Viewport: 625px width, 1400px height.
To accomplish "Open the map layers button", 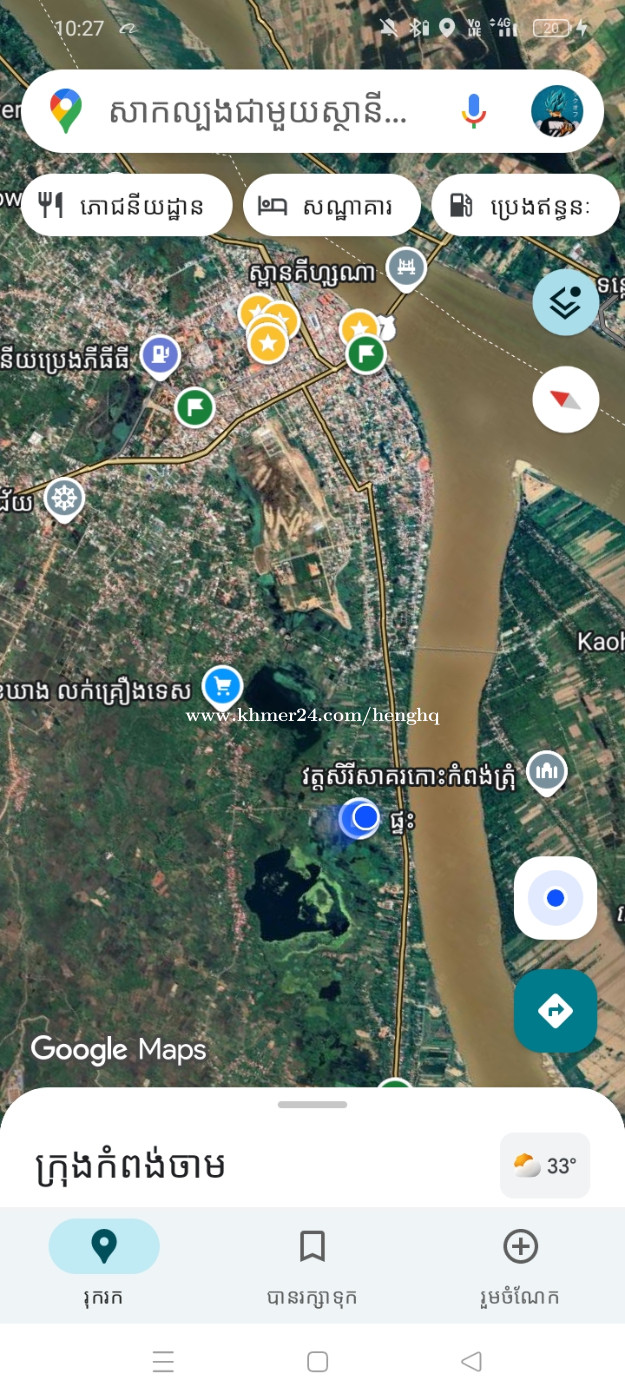I will (x=566, y=302).
